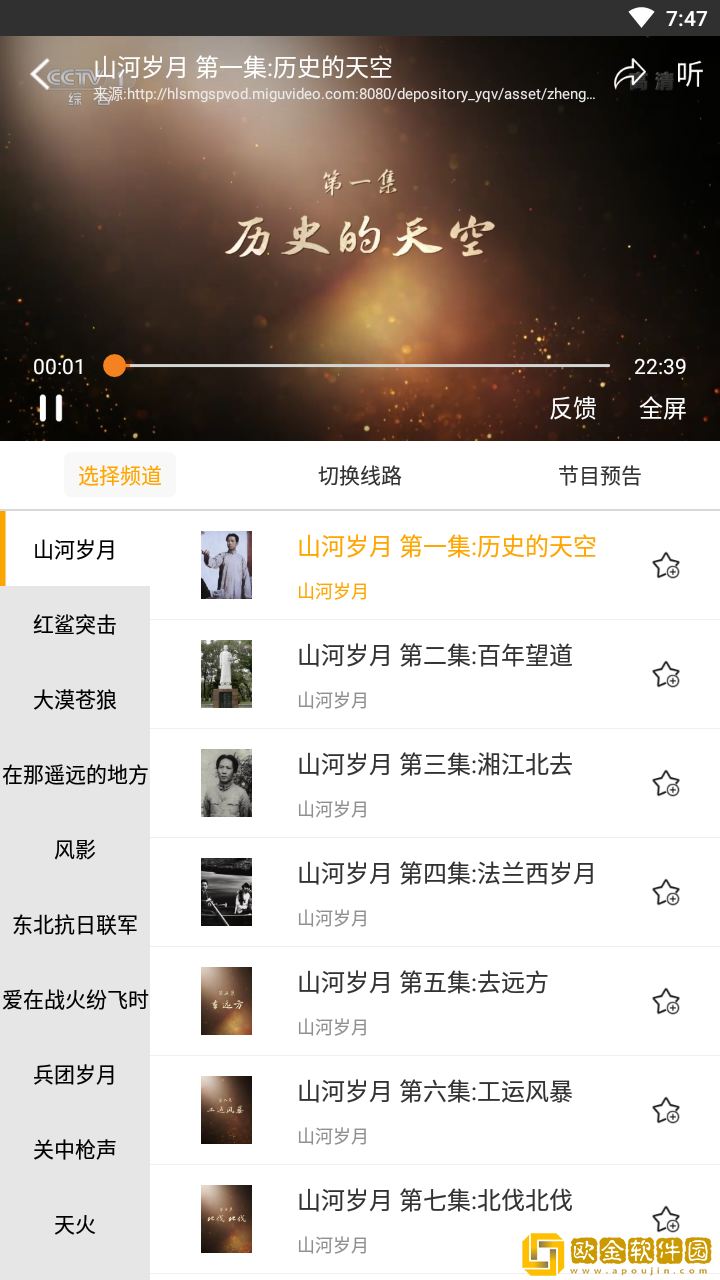Tap the star icon beside 第二集:百年望道
Image resolution: width=720 pixels, height=1280 pixels.
pos(665,674)
